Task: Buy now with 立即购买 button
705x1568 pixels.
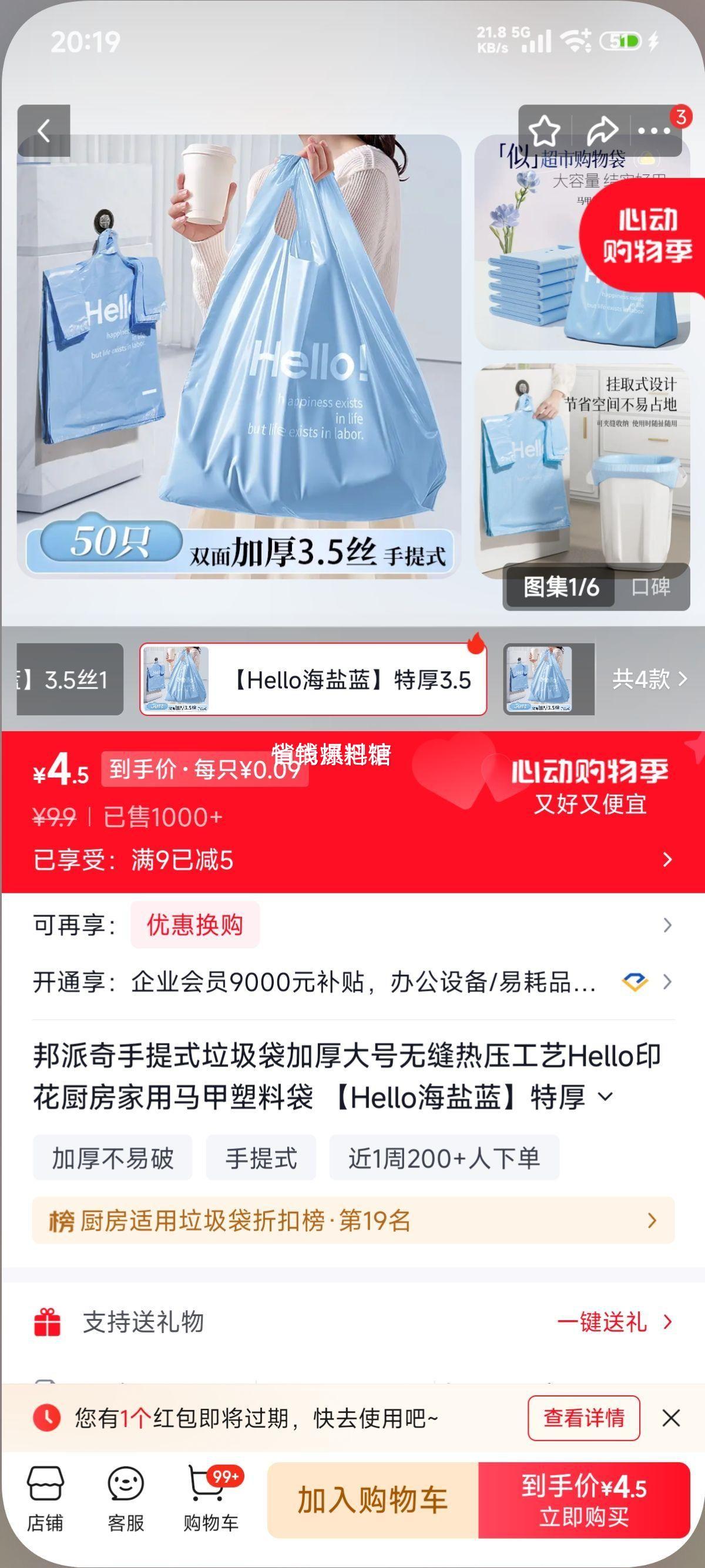Action: [584, 1500]
